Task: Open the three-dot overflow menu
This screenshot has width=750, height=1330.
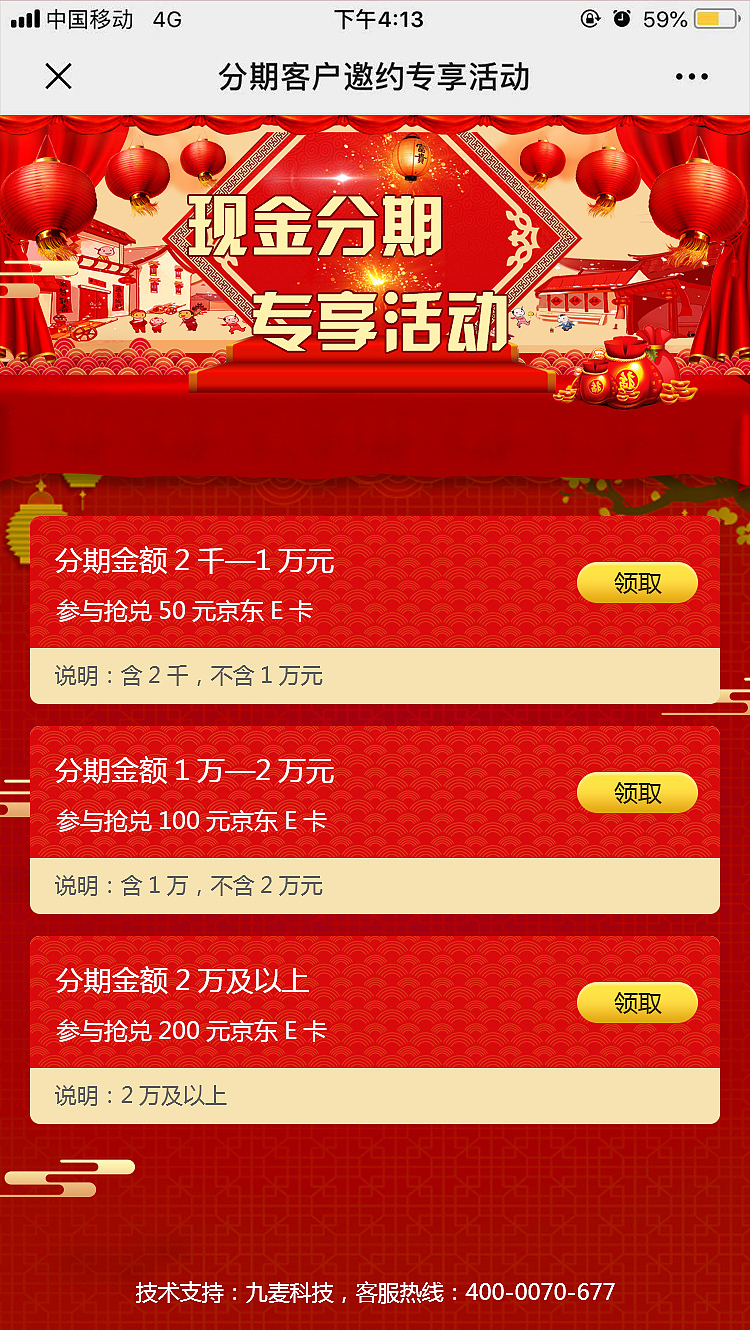Action: point(691,77)
